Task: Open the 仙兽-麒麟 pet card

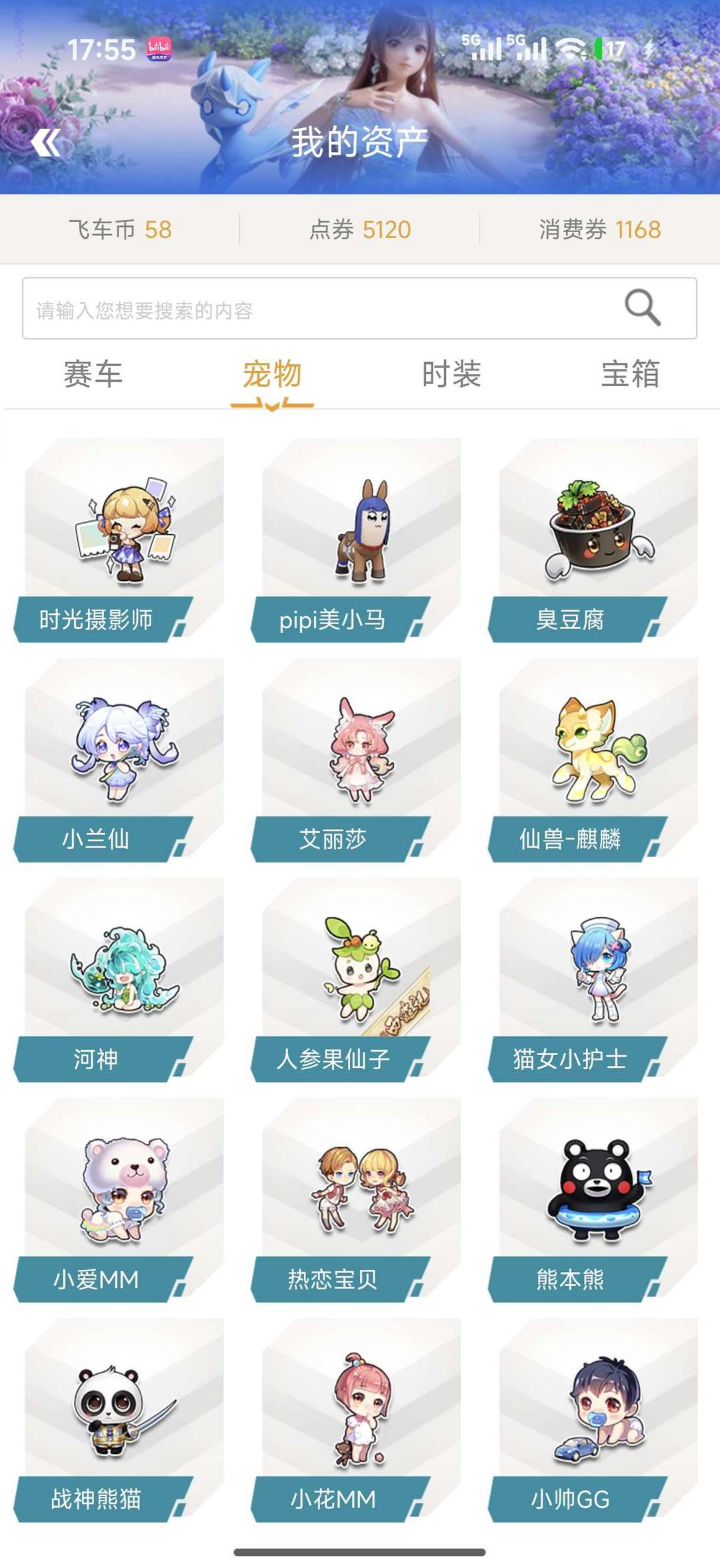Action: point(595,760)
